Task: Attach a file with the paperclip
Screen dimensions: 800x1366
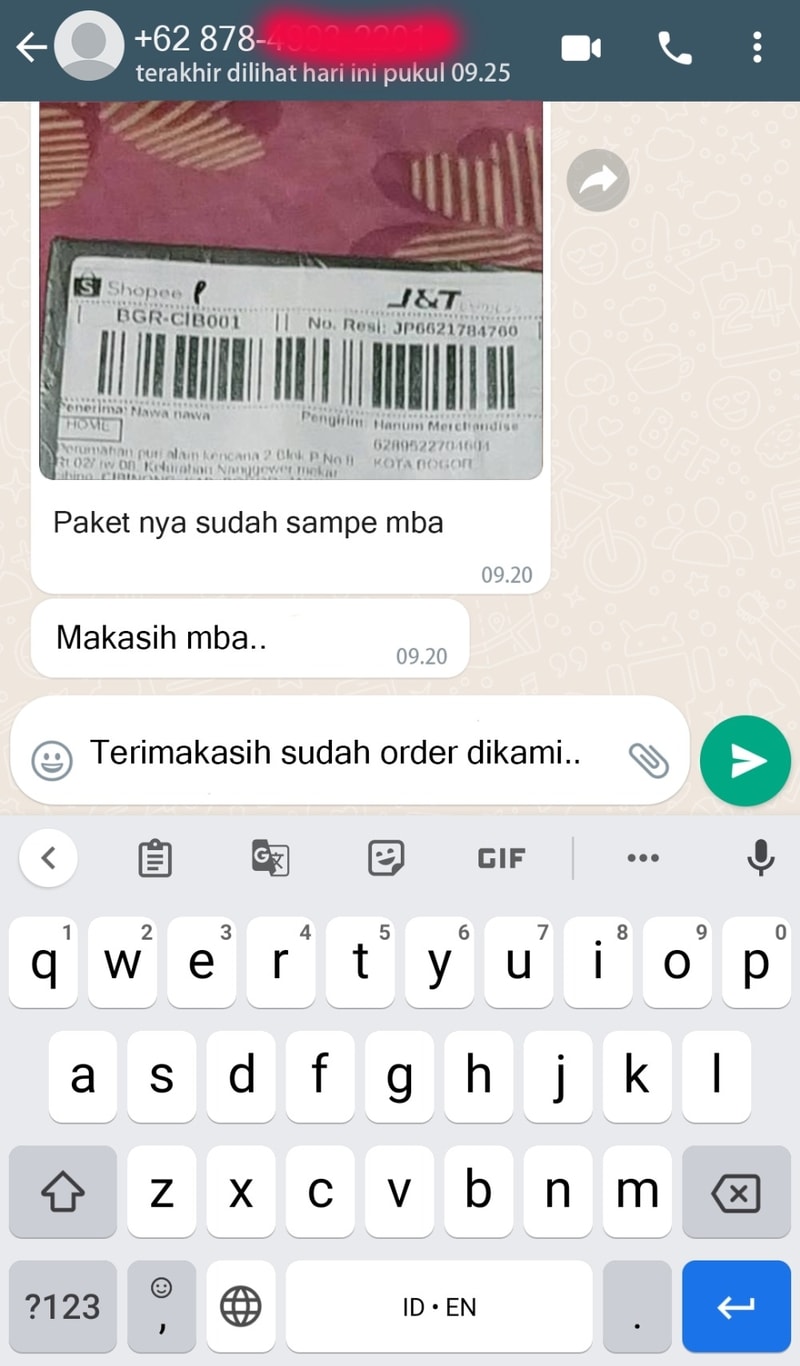Action: coord(647,761)
